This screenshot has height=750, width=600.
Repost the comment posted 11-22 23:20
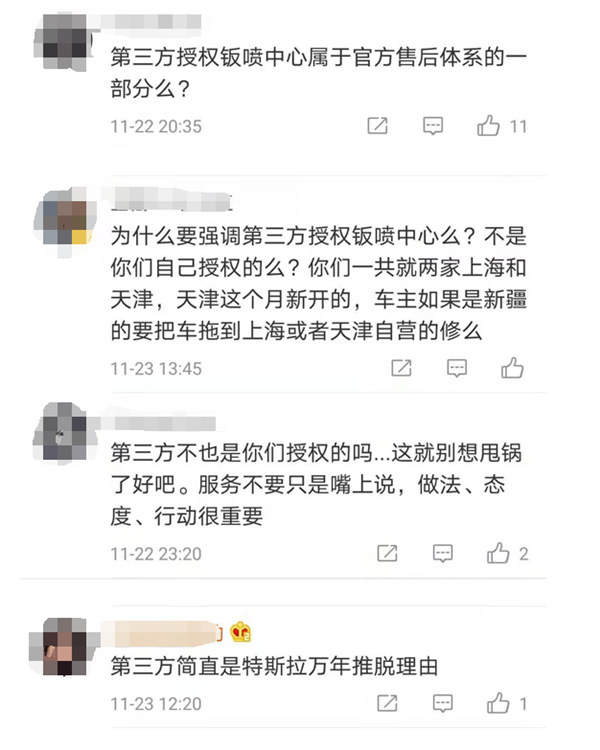click(387, 553)
